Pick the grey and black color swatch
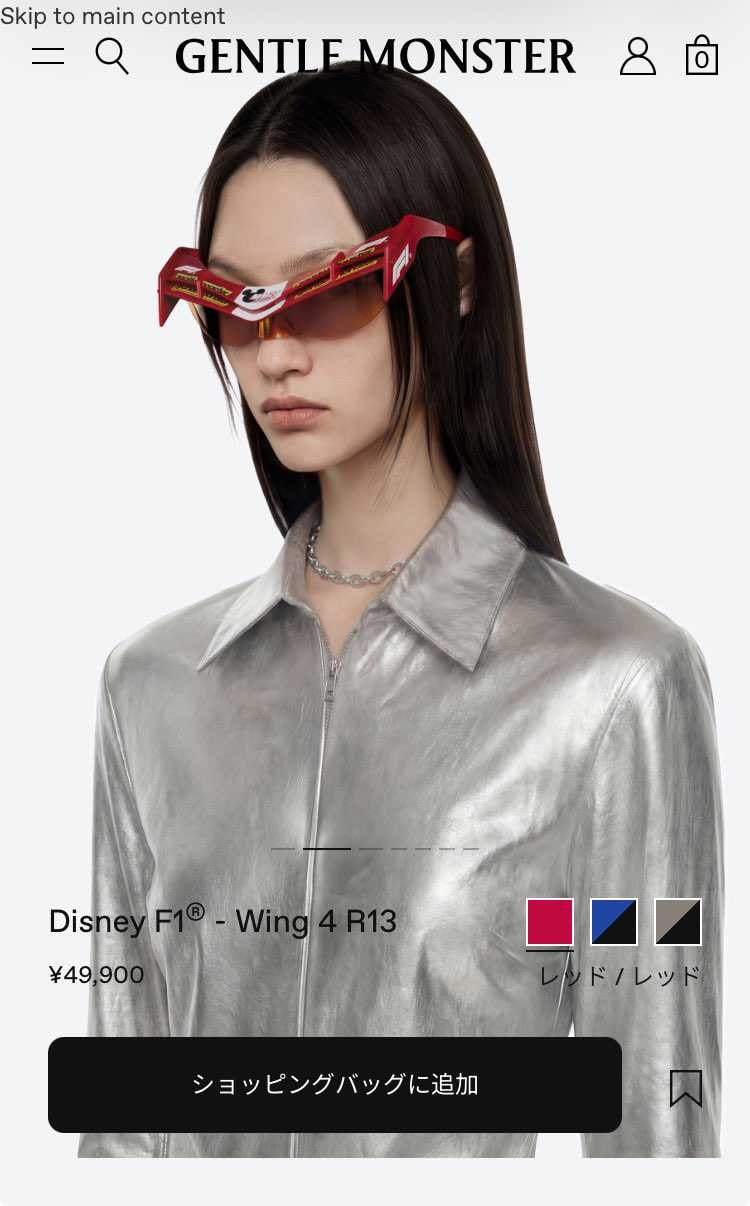This screenshot has height=1206, width=750. (x=678, y=922)
